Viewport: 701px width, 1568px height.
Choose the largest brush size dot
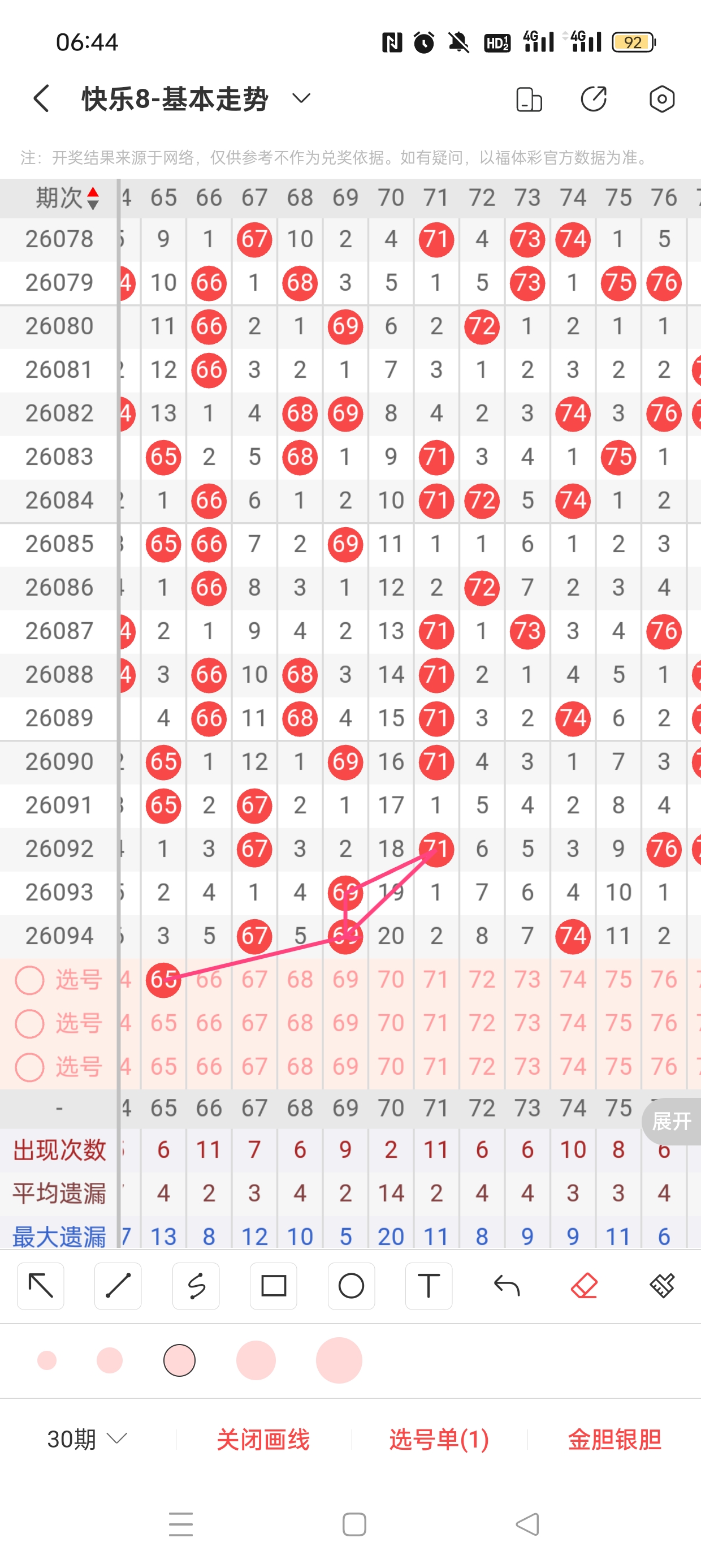pyautogui.click(x=339, y=1360)
